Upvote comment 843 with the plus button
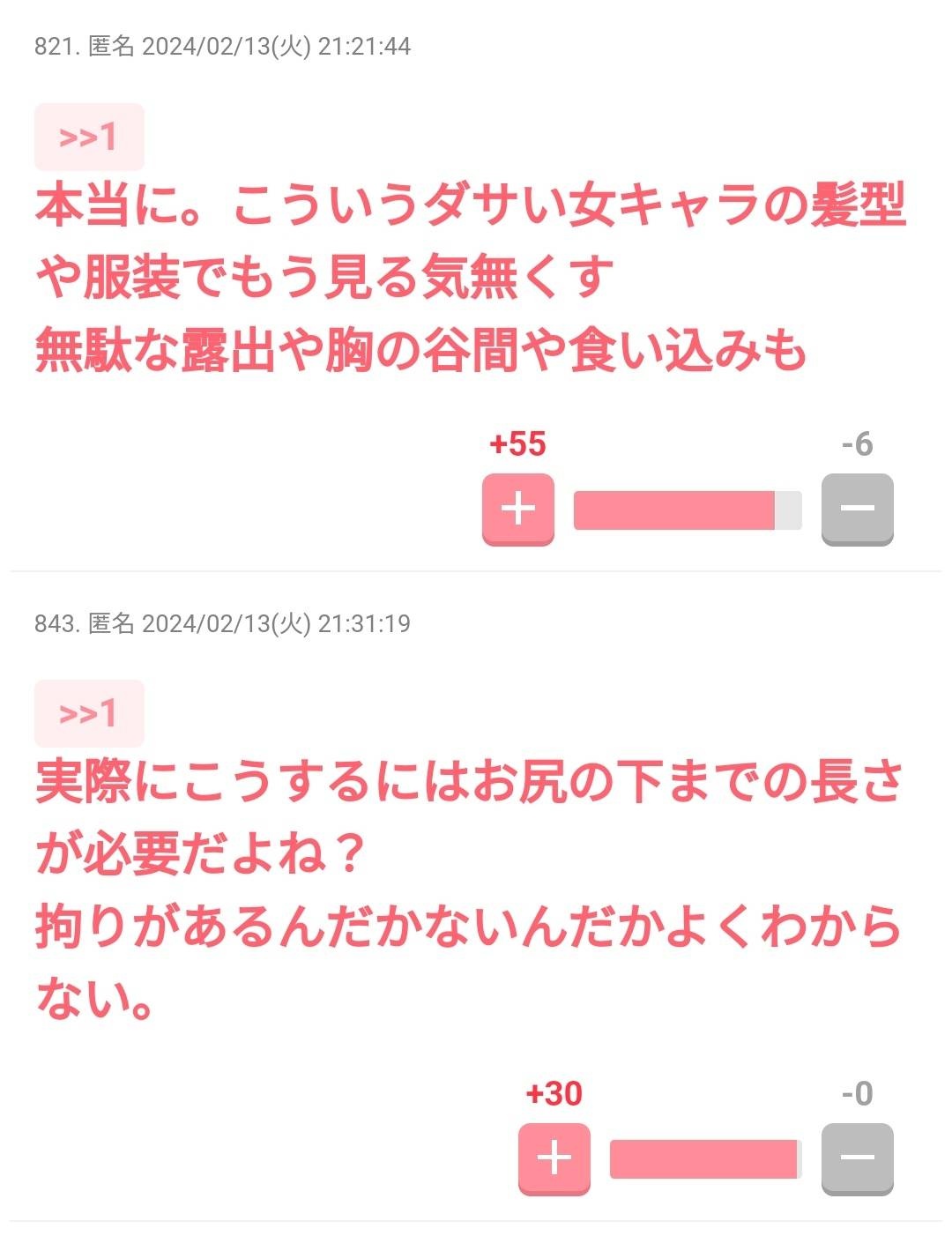 [x=554, y=1158]
